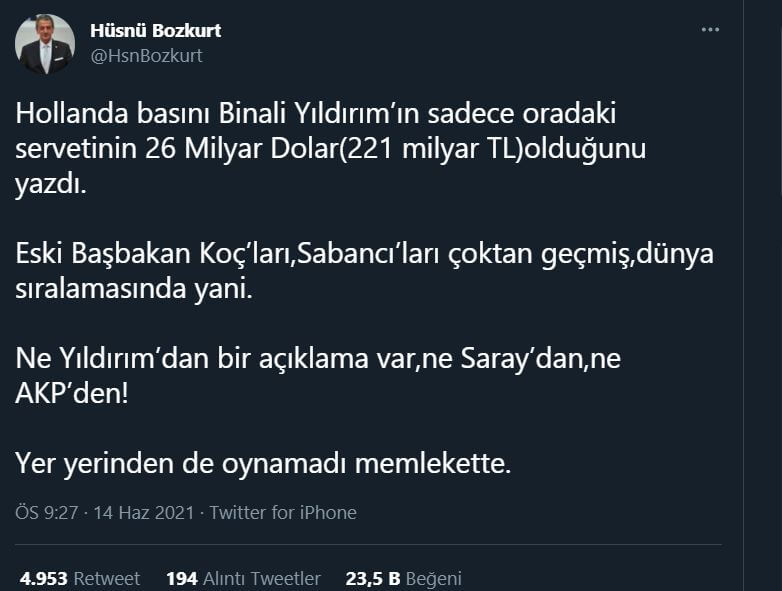Screen dimensions: 782x591
Task: Open the @HsnBozkurt profile handle
Action: click(147, 56)
